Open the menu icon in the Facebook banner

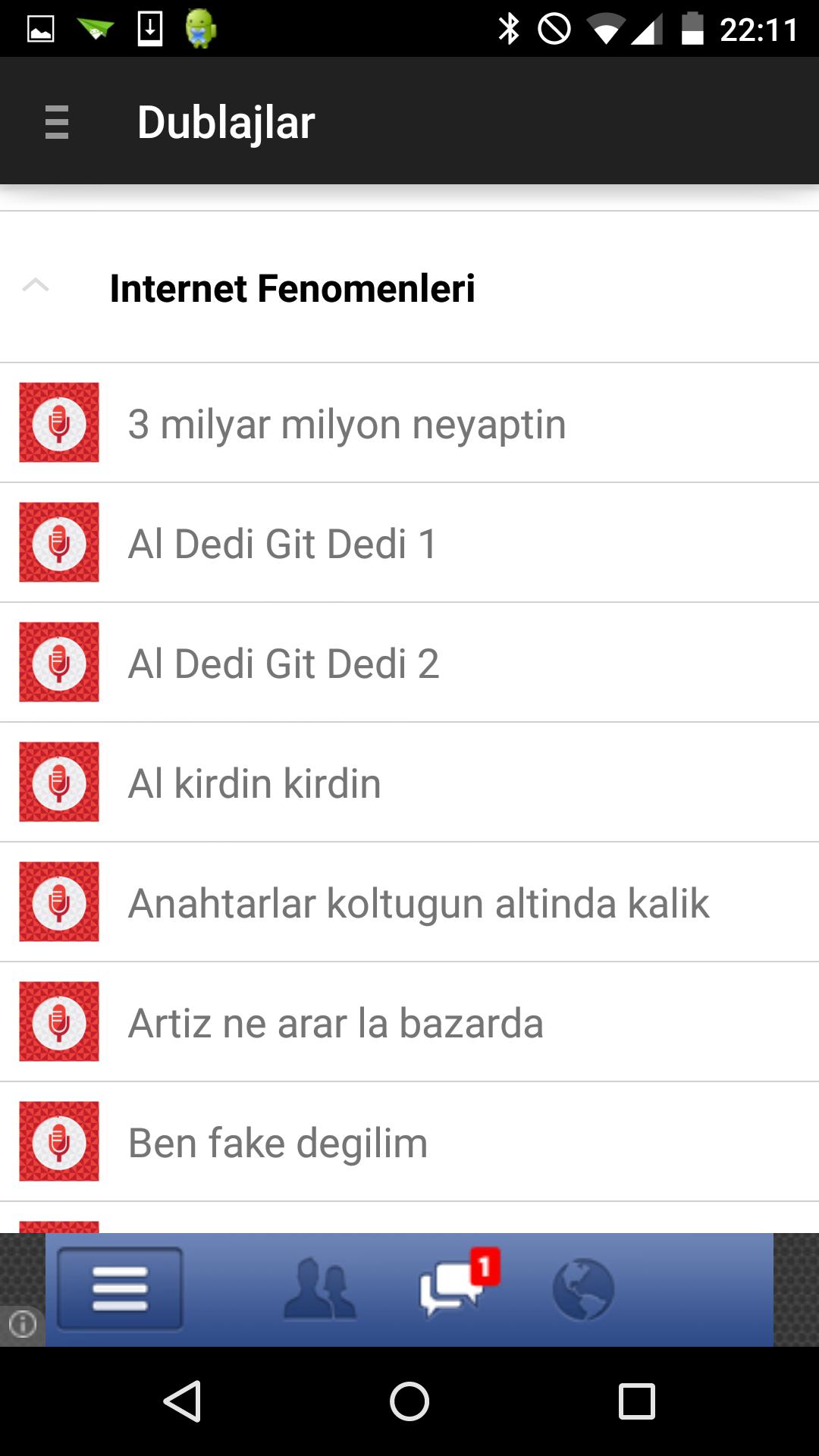[119, 1291]
